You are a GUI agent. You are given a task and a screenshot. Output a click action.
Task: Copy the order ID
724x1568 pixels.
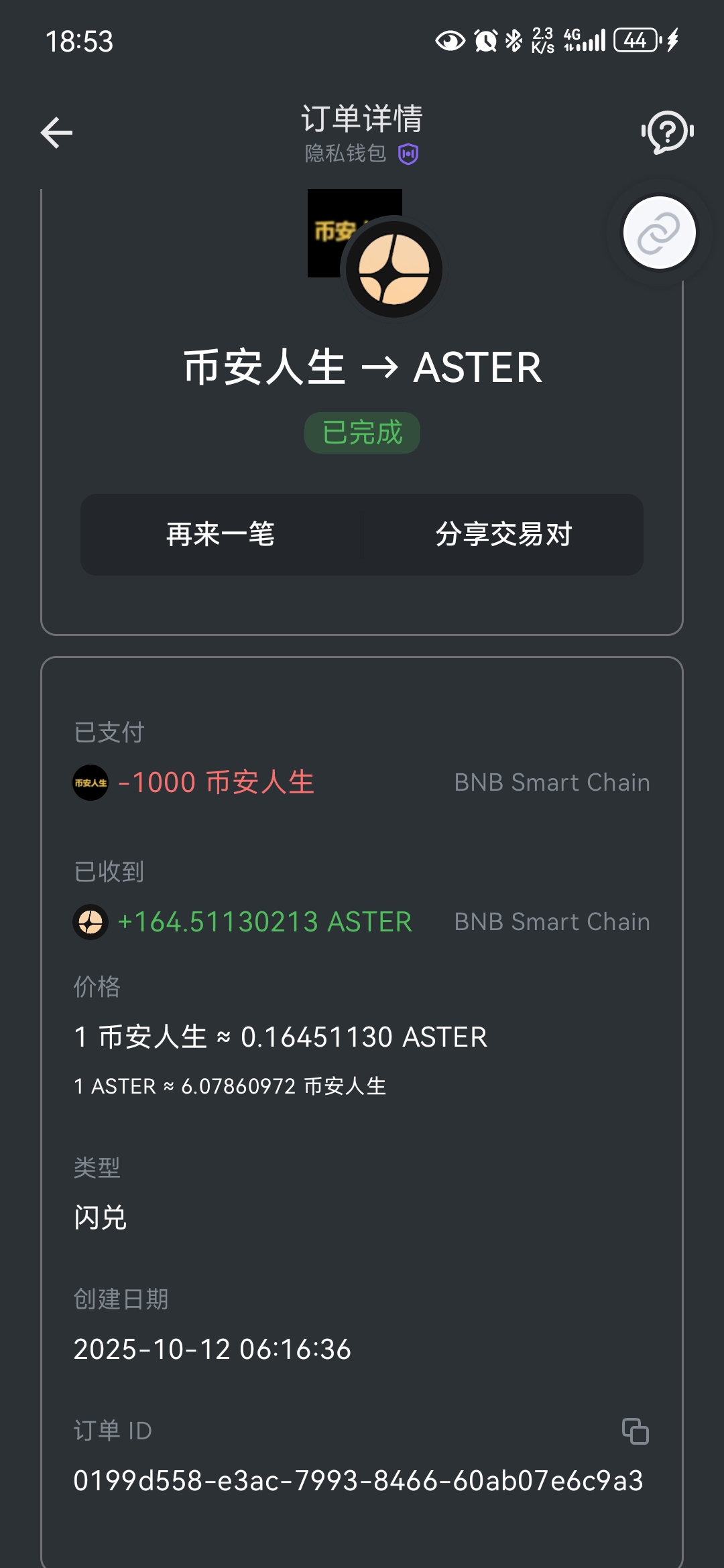pyautogui.click(x=635, y=1431)
